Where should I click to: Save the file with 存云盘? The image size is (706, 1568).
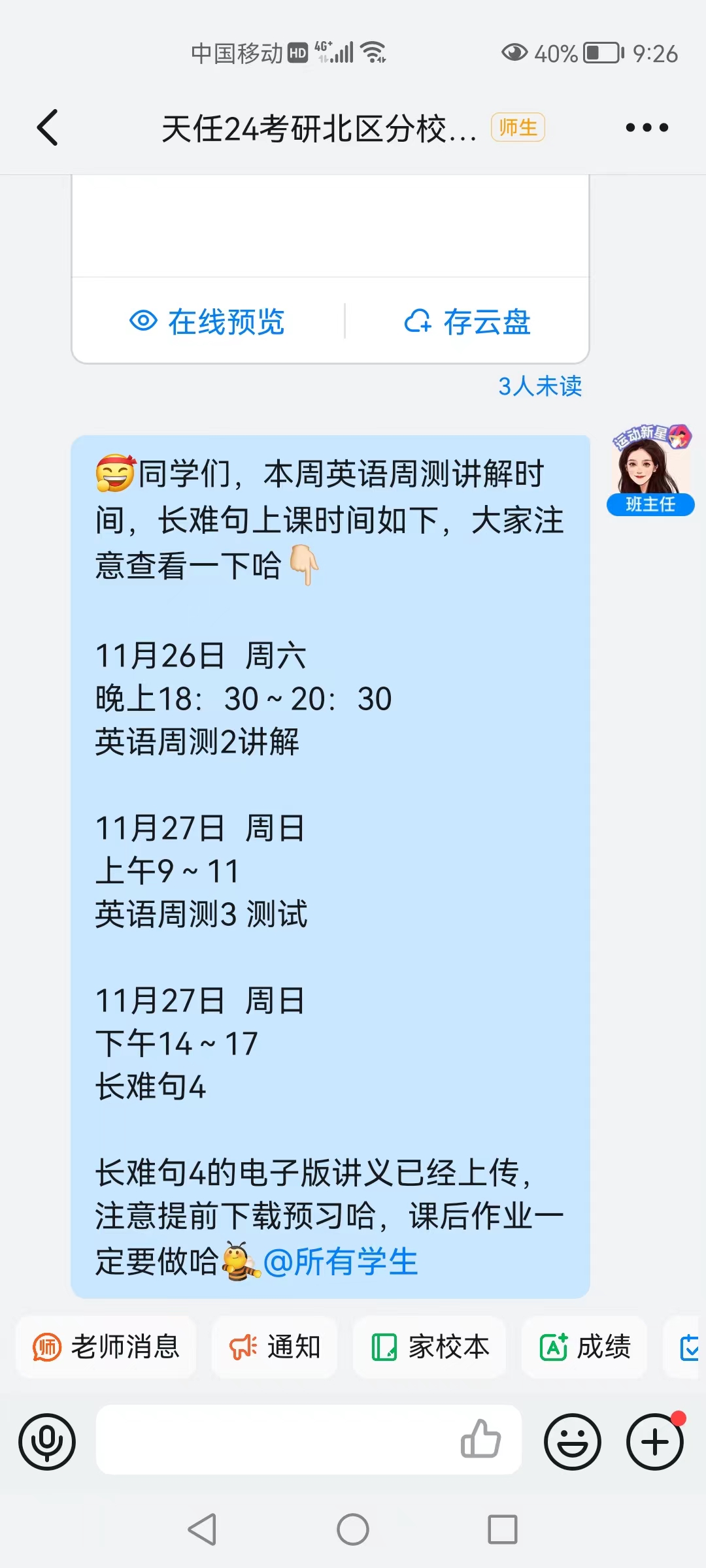click(467, 321)
